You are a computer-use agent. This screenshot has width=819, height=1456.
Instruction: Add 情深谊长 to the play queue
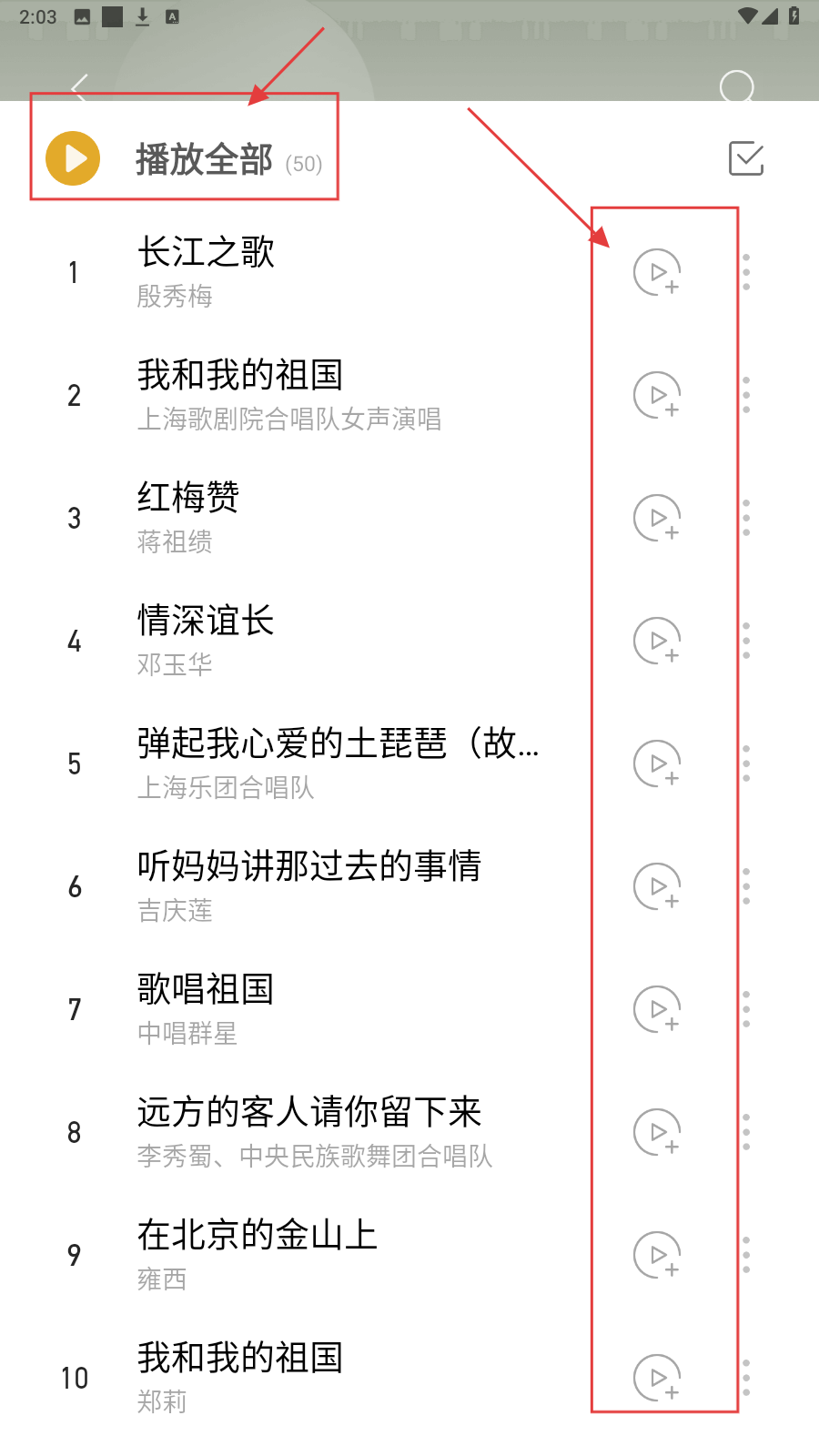click(x=657, y=641)
